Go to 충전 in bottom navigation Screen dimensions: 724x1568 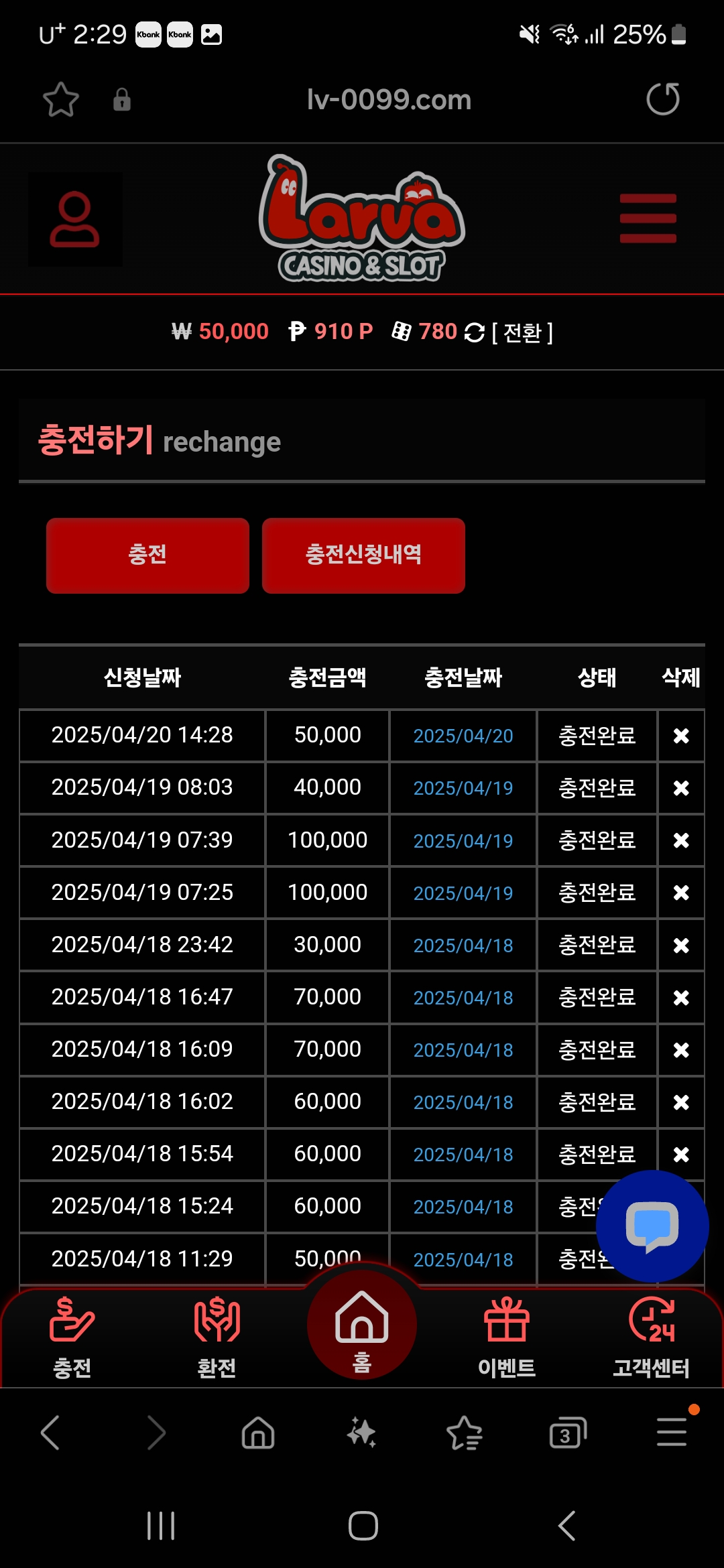(72, 1337)
